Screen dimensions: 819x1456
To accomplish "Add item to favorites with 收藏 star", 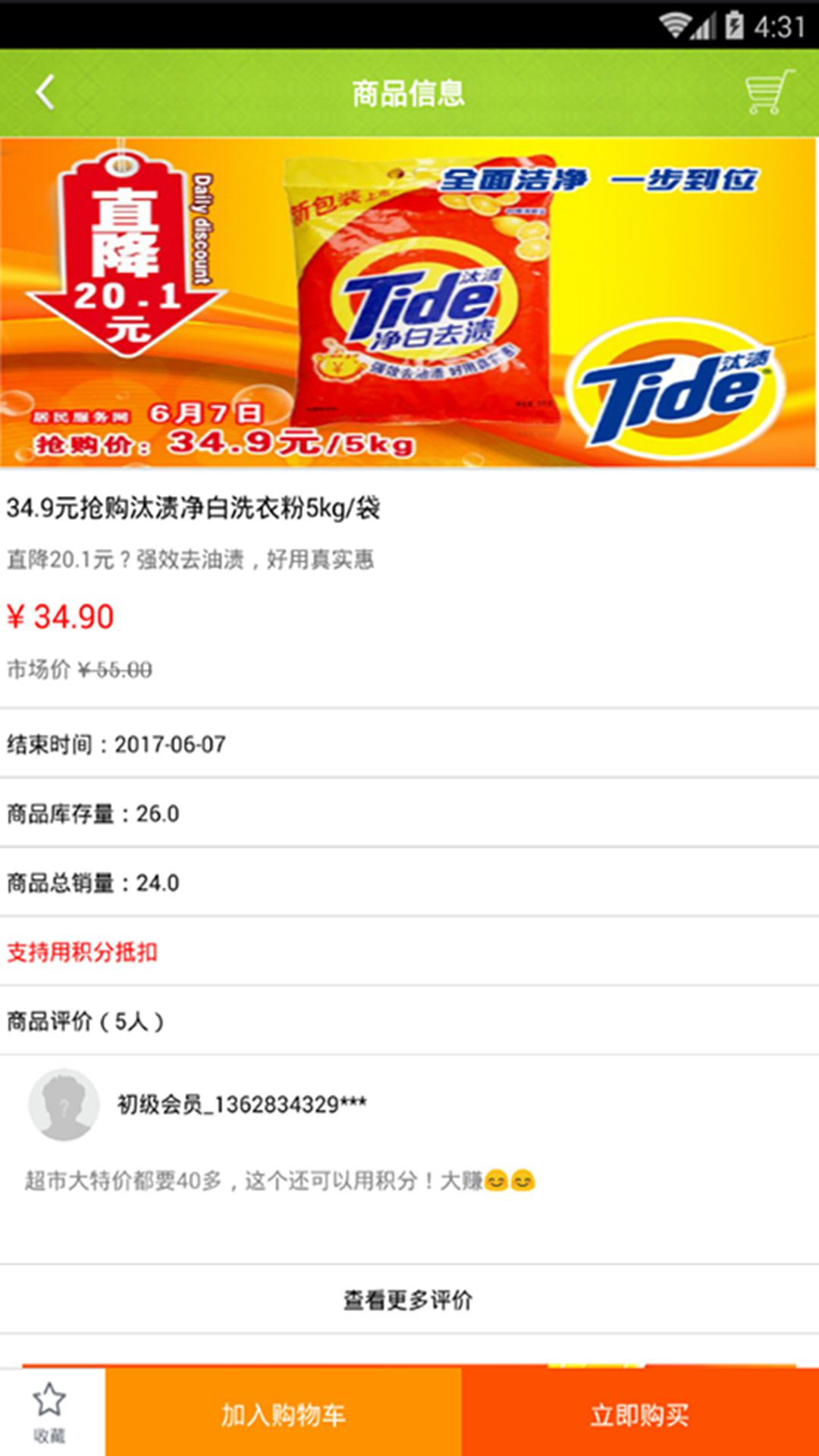I will click(x=50, y=1411).
